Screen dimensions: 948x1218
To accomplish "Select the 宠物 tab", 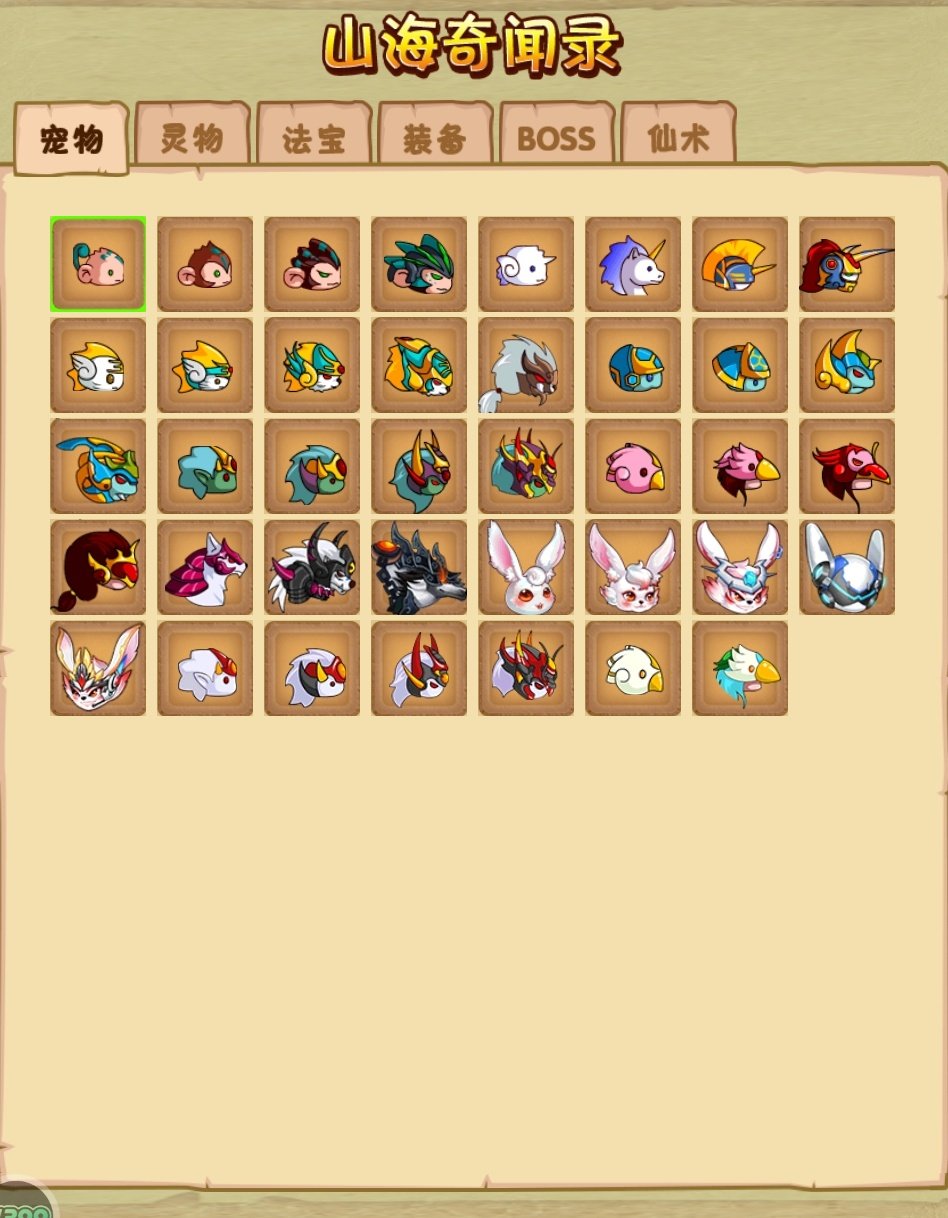I will point(72,140).
